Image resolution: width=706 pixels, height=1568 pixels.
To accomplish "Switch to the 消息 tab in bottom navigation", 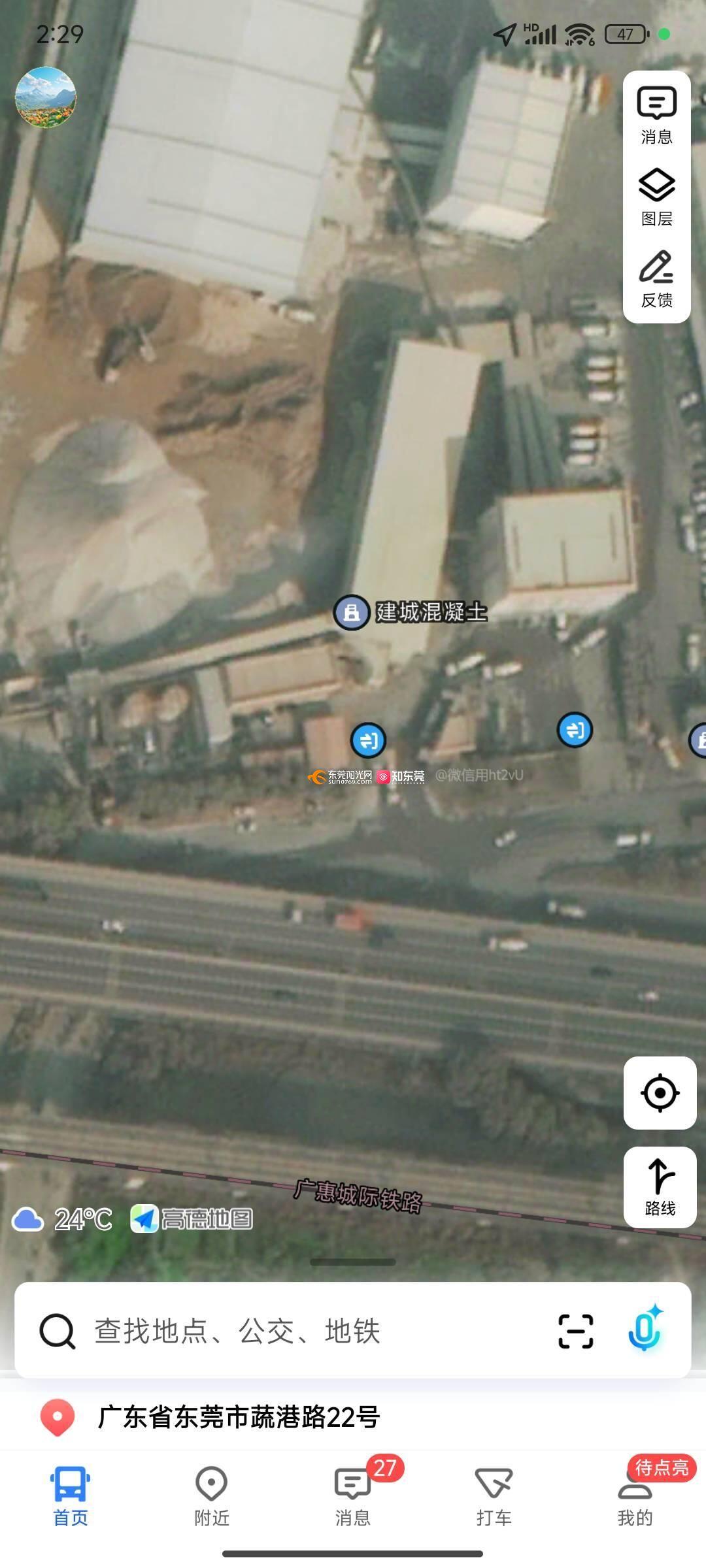I will coord(353,1495).
